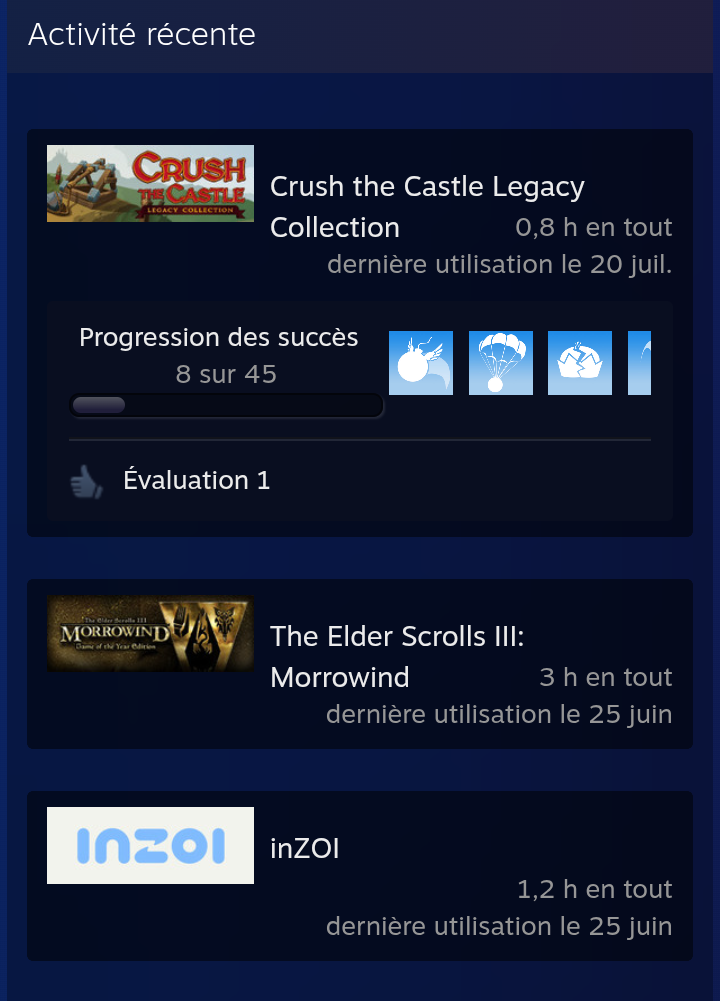View the parachute bomb achievement icon
720x1001 pixels.
click(x=501, y=363)
